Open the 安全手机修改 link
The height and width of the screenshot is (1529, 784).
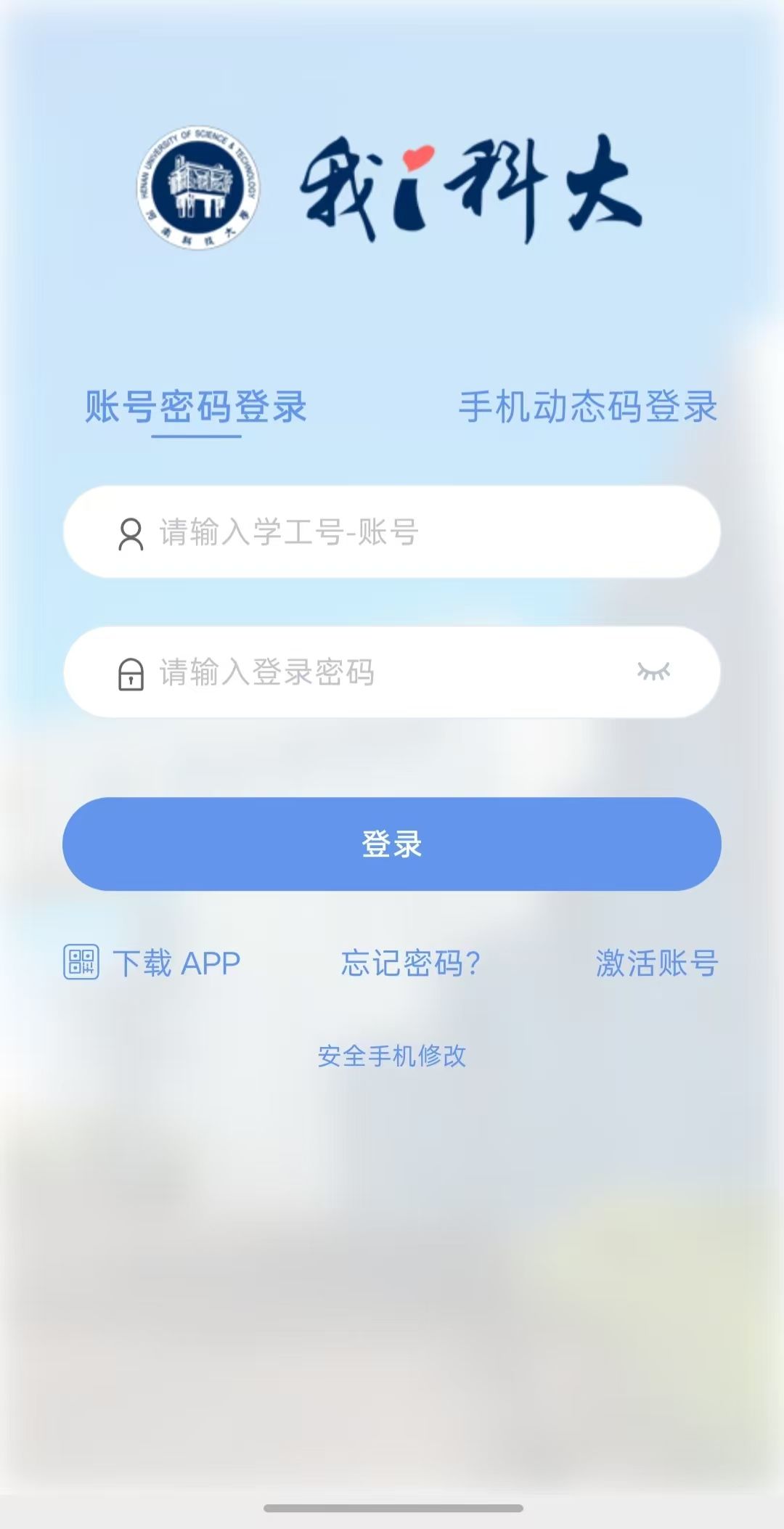(x=392, y=1056)
